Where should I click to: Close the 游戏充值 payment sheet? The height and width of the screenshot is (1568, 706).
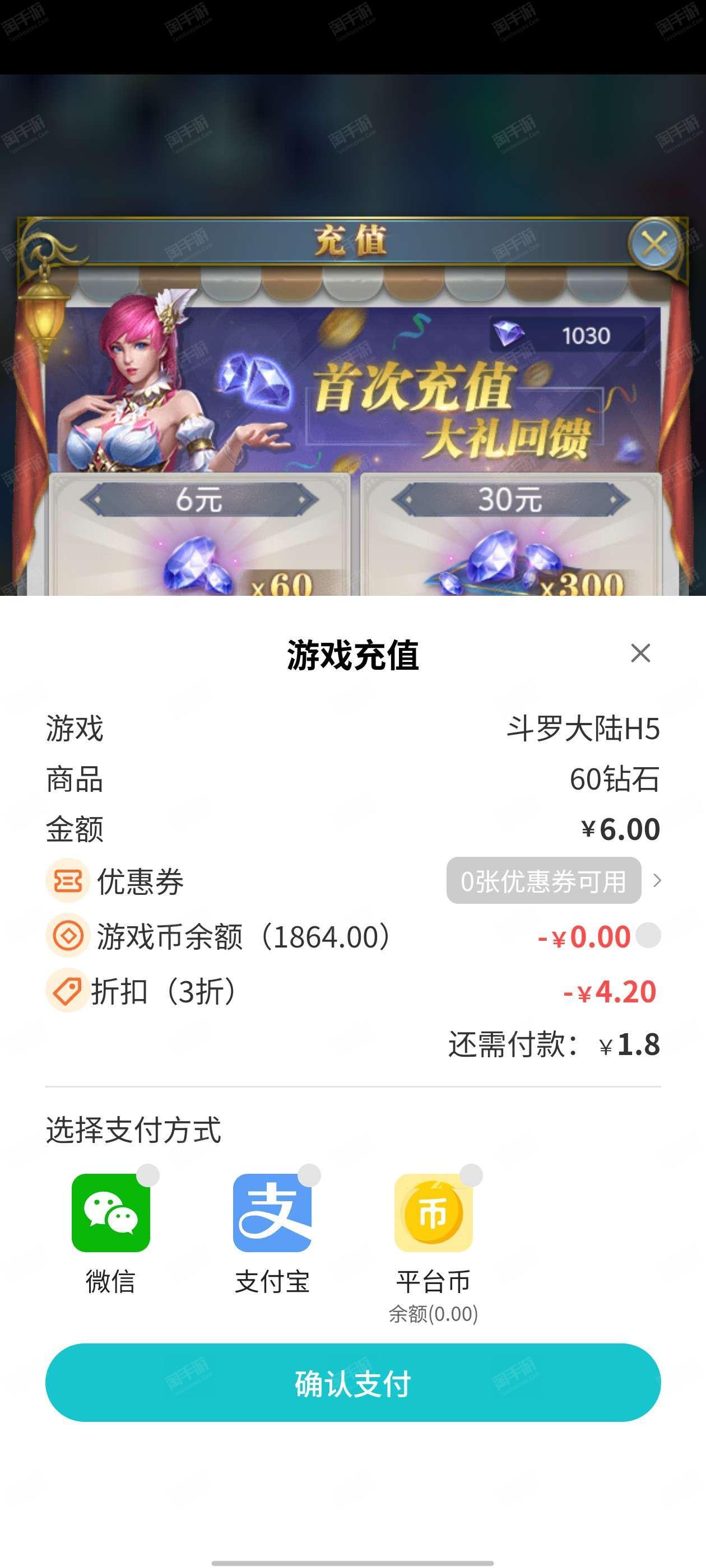pyautogui.click(x=640, y=653)
